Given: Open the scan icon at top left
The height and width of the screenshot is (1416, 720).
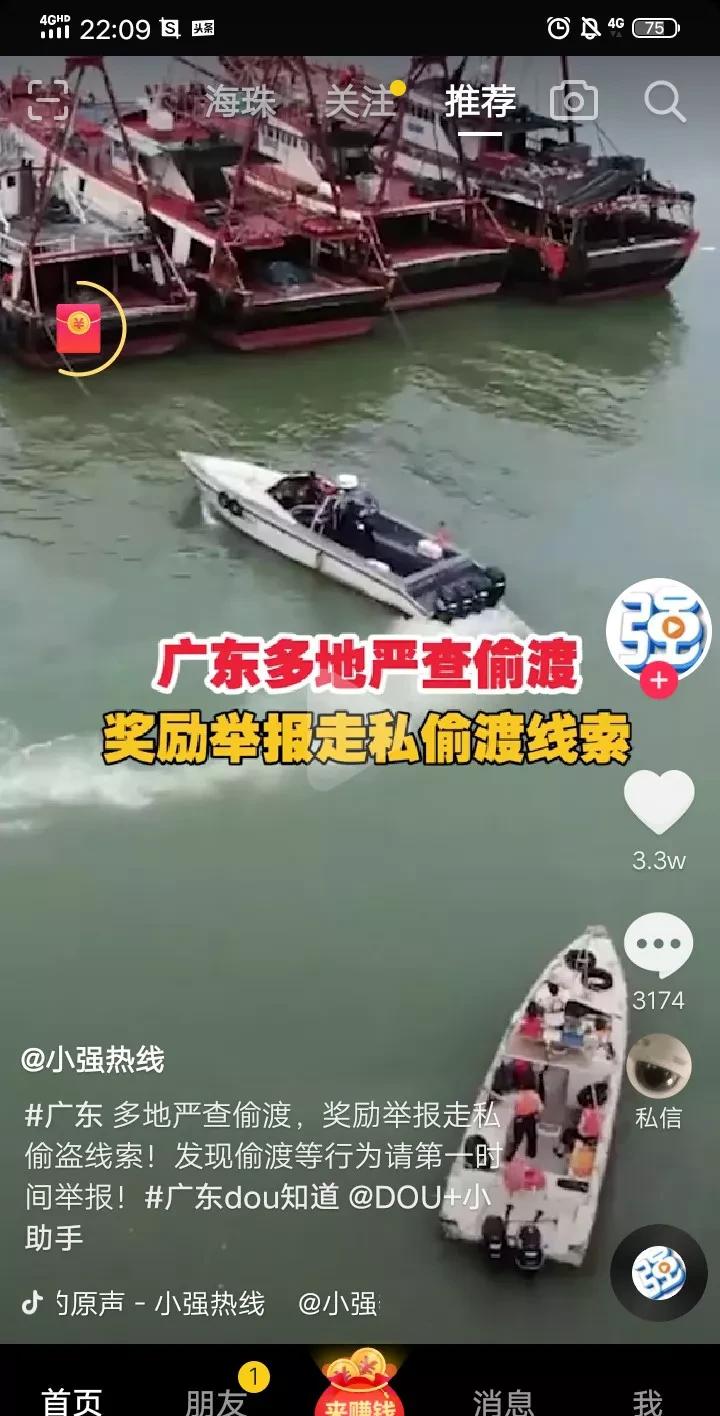Looking at the screenshot, I should pyautogui.click(x=48, y=102).
